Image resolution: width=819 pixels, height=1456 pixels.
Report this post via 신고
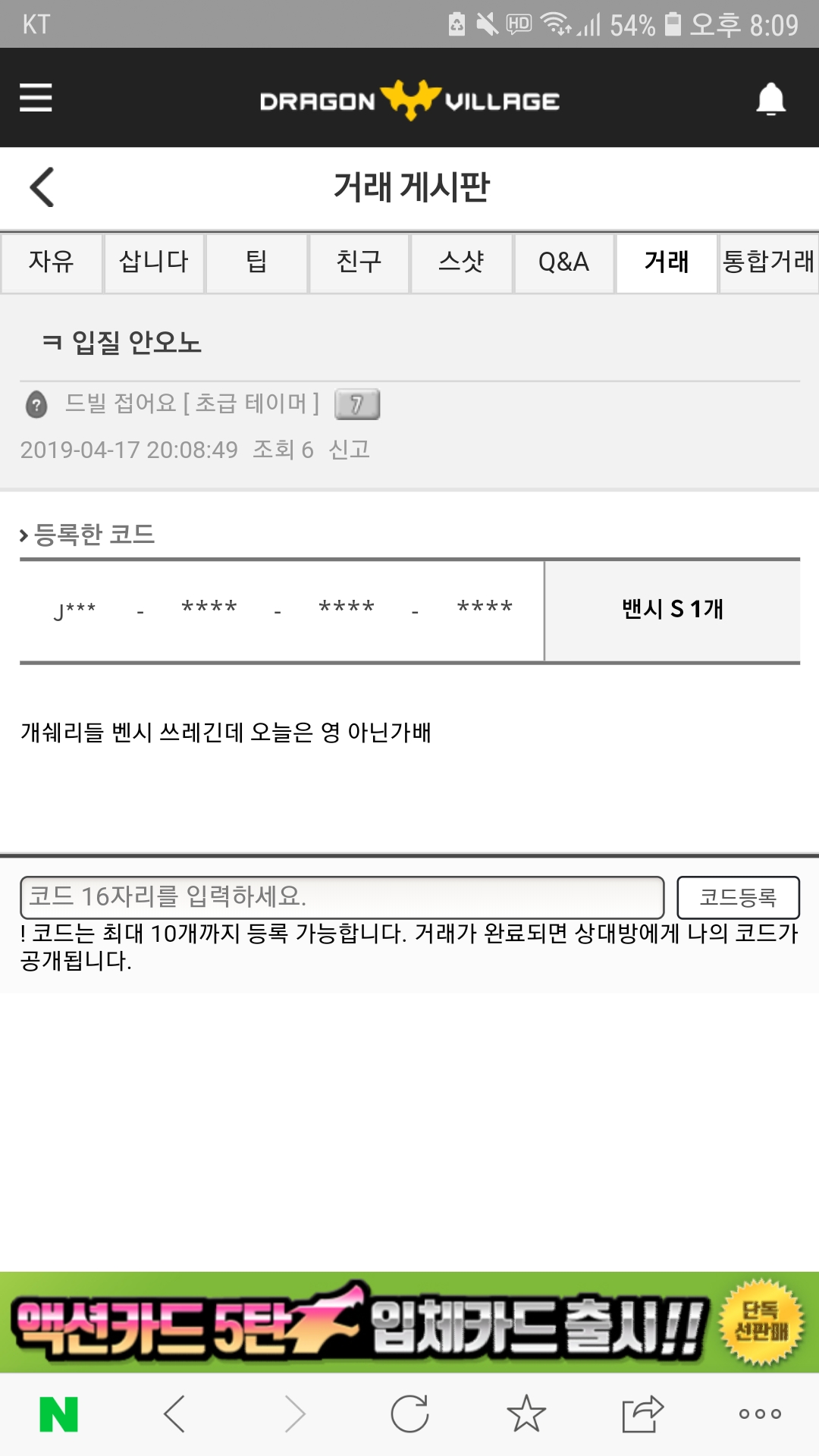[349, 450]
